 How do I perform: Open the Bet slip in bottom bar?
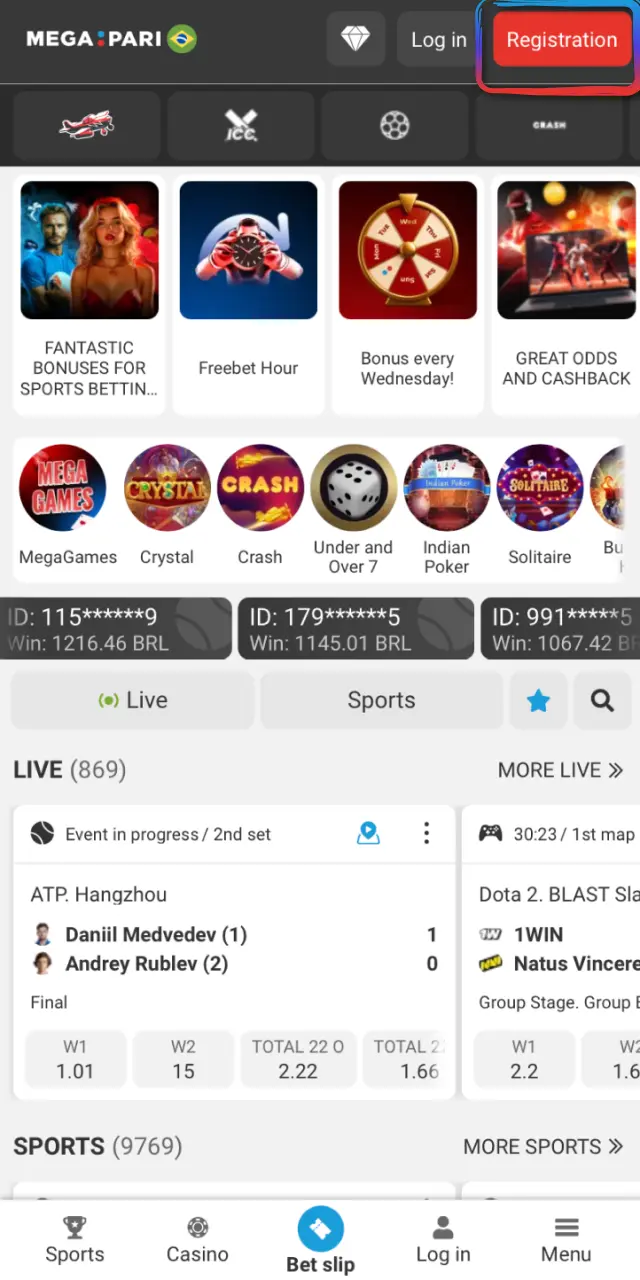click(x=320, y=1240)
